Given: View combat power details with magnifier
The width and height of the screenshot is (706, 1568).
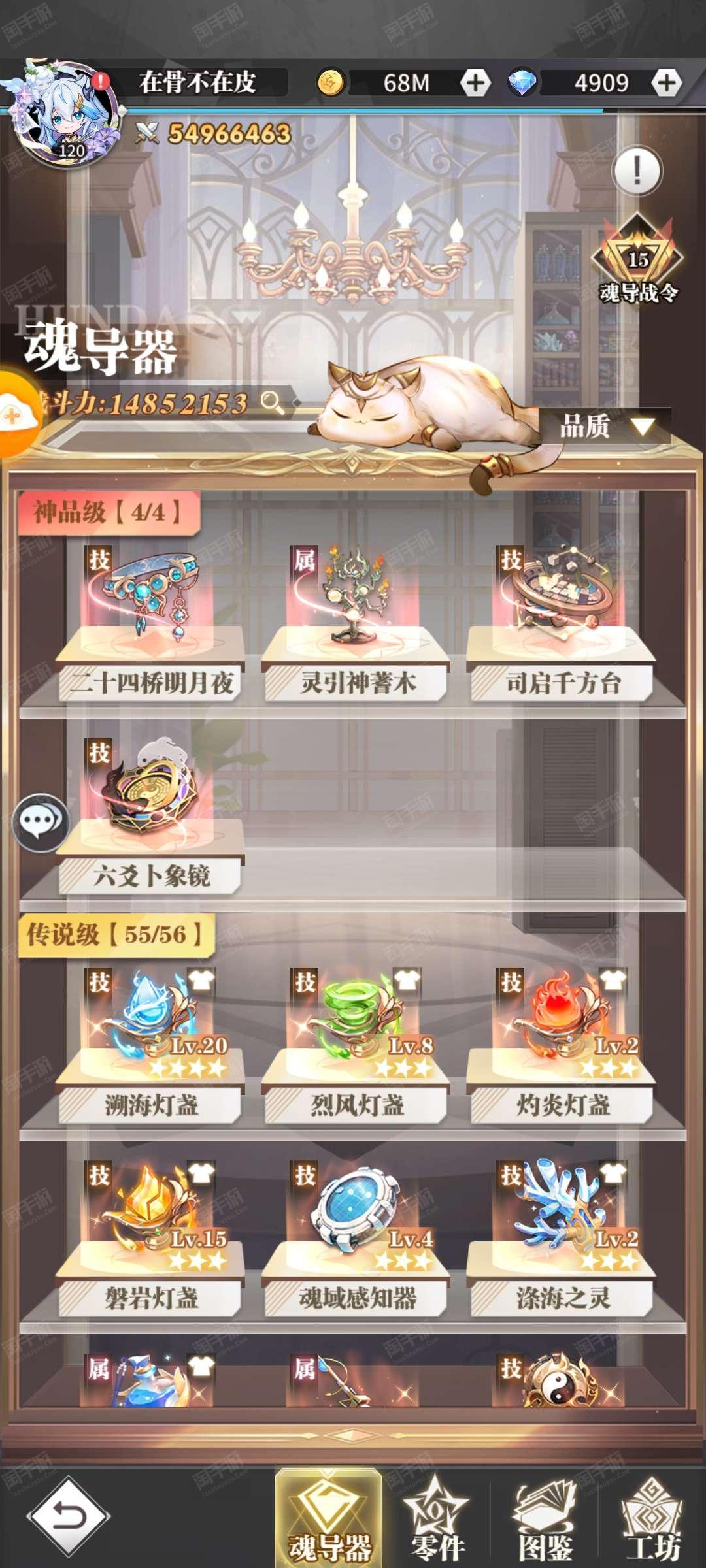Looking at the screenshot, I should (x=273, y=402).
